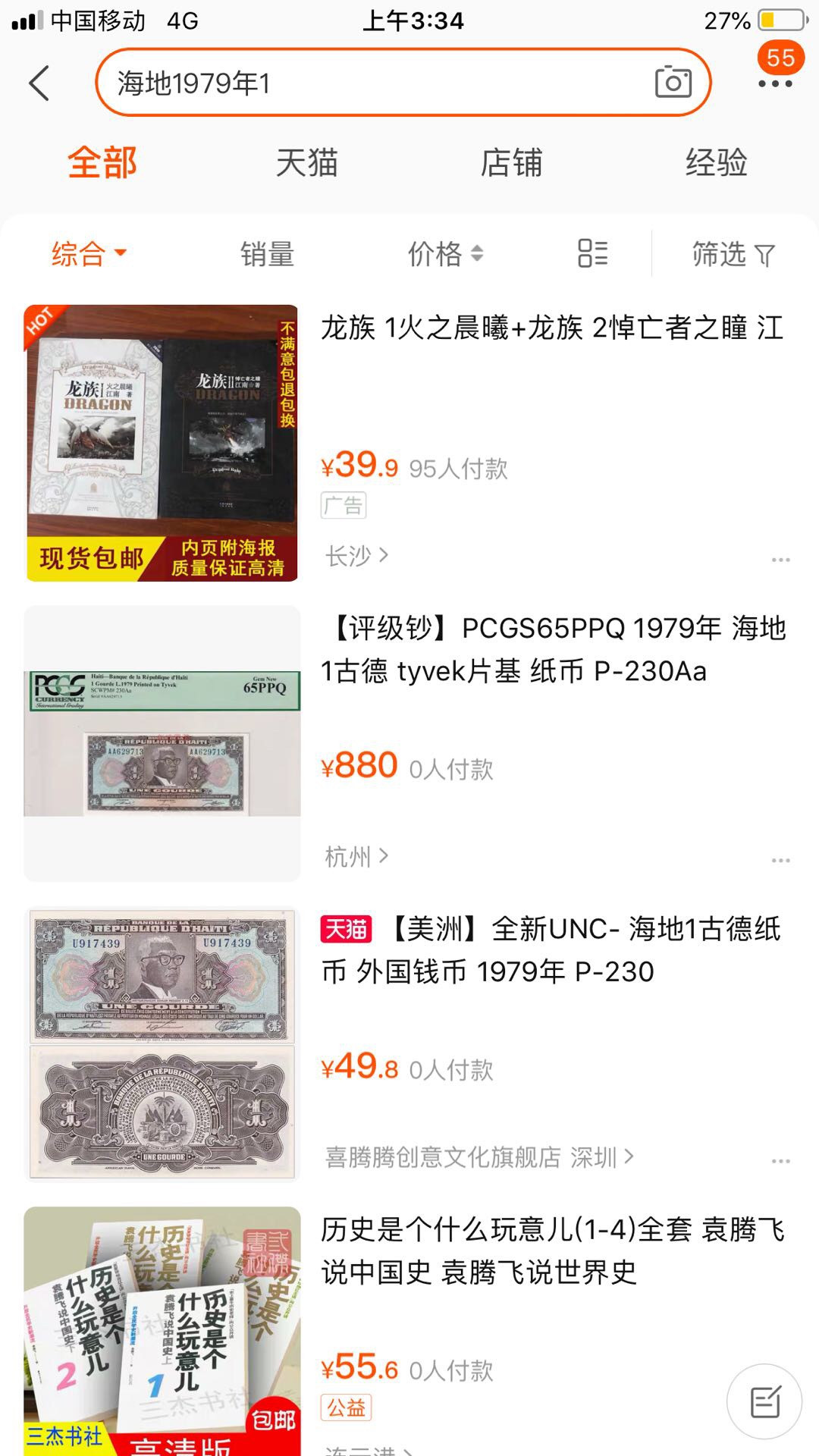This screenshot has height=1456, width=819.
Task: Open the 龙族 book set listing
Action: pos(551,328)
